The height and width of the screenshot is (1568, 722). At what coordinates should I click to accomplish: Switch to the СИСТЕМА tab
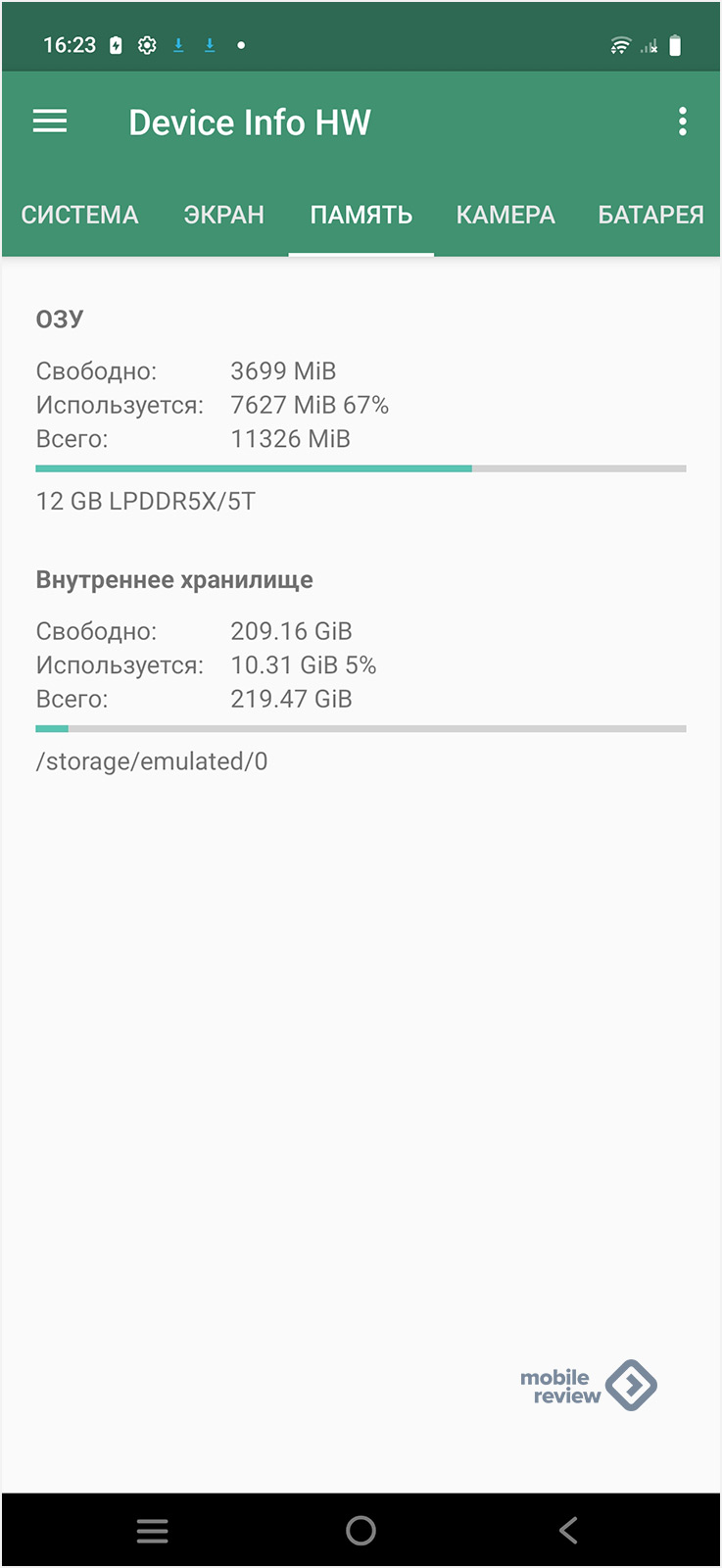coord(79,216)
